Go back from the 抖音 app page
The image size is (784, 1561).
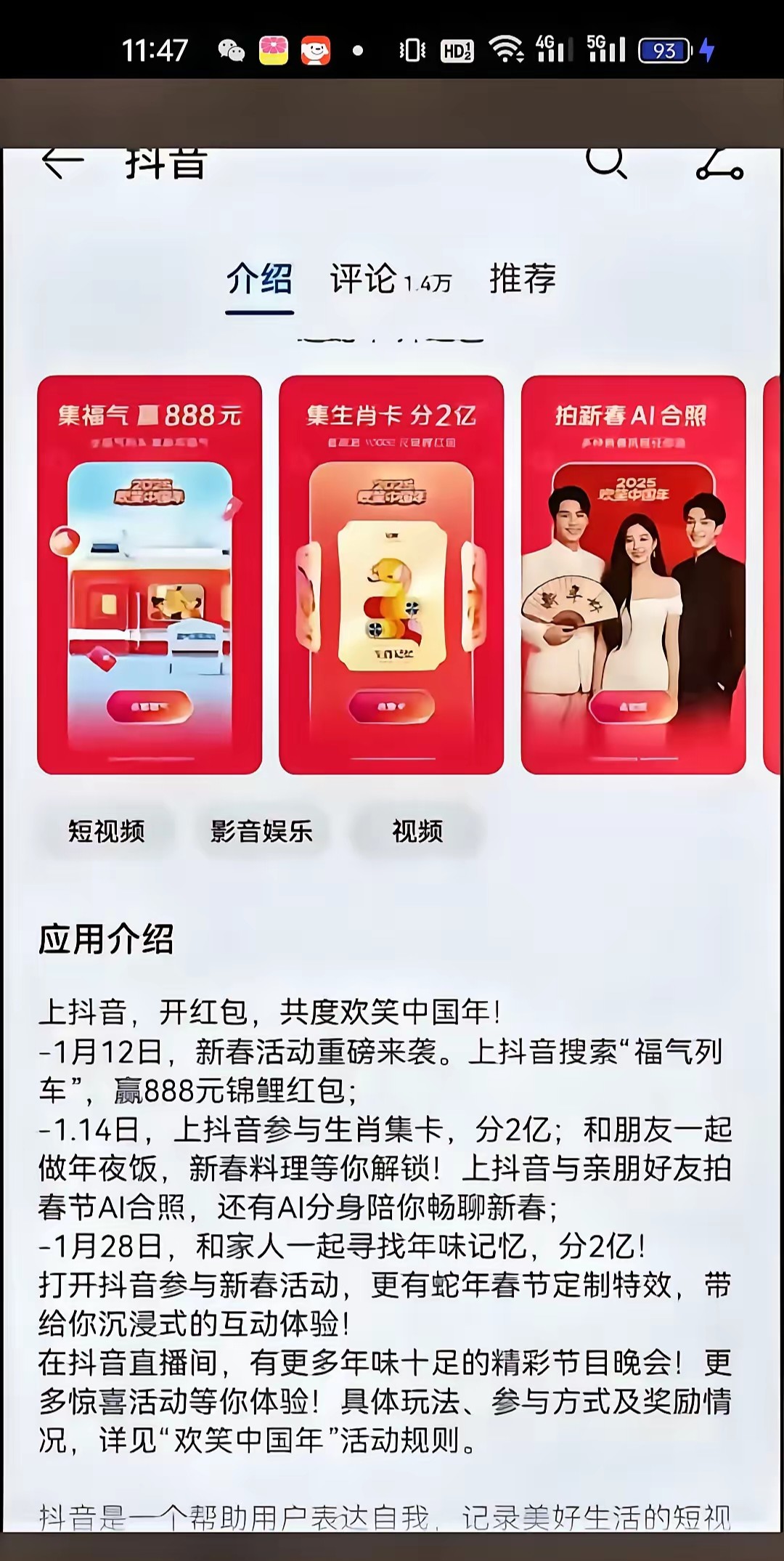[x=62, y=163]
